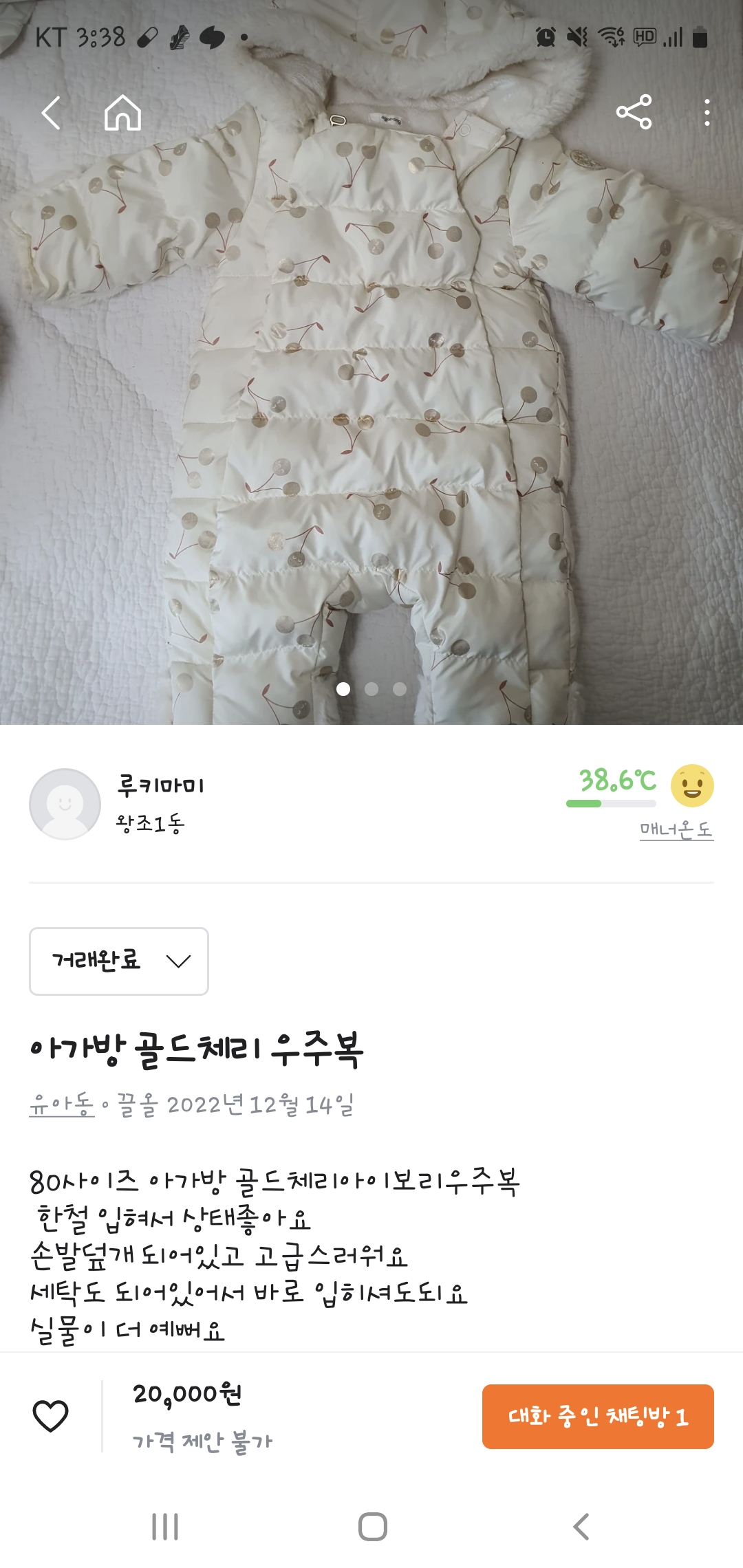The width and height of the screenshot is (743, 1568).
Task: Open the 유아동 category link
Action: [61, 1104]
